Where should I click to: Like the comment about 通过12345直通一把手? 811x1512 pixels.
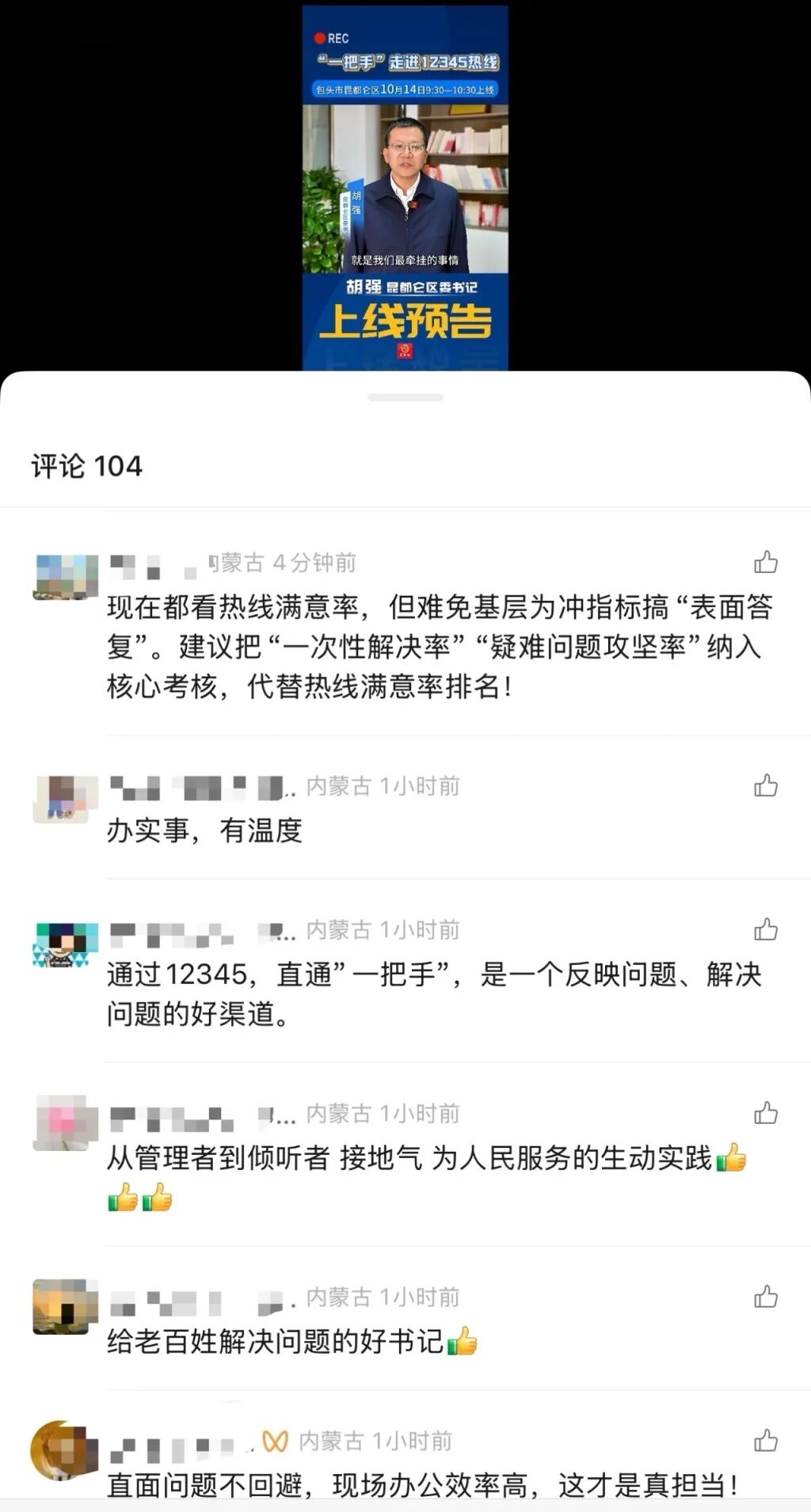tap(765, 929)
